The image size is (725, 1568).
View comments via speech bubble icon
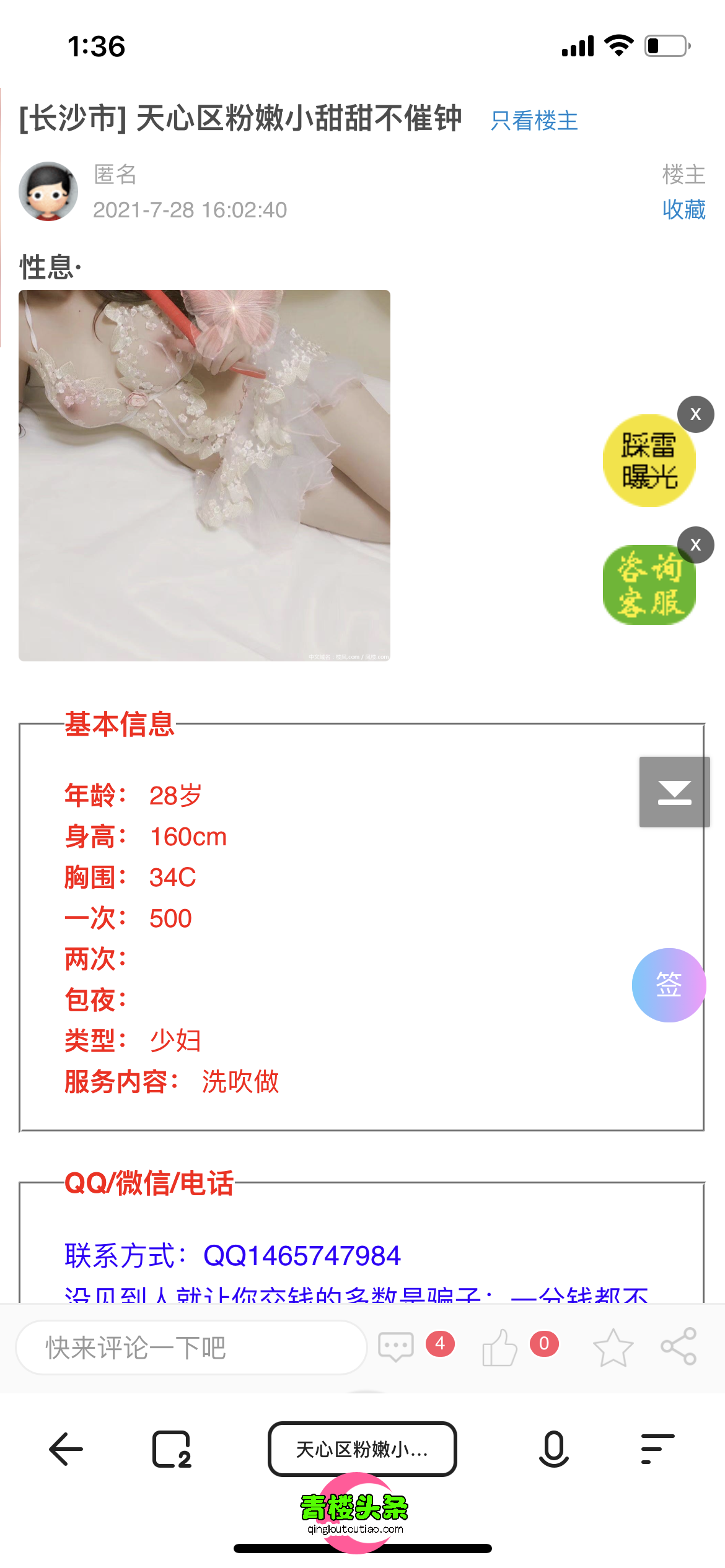396,1346
